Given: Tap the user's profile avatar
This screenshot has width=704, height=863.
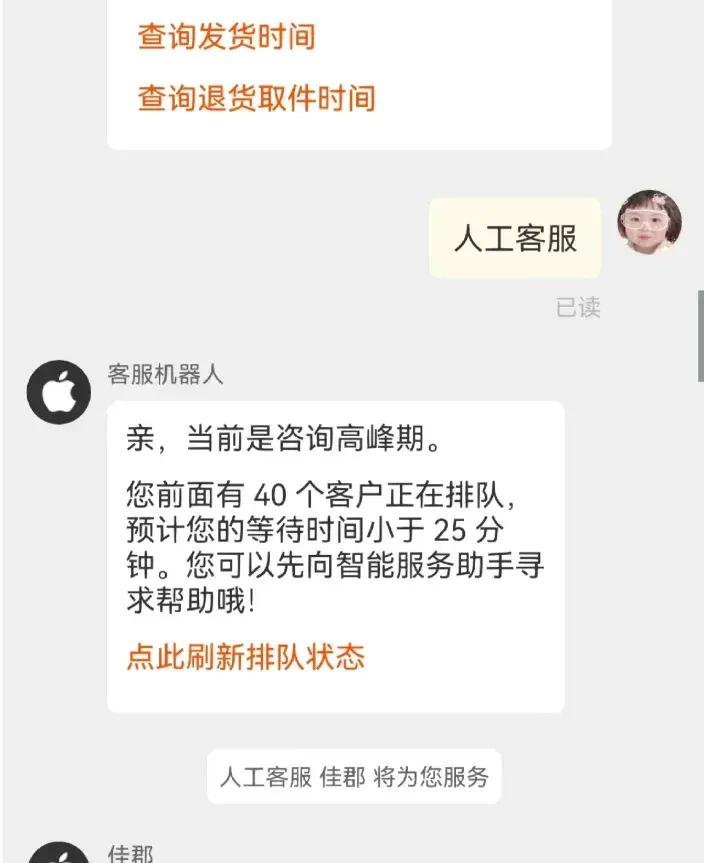Looking at the screenshot, I should pos(649,223).
